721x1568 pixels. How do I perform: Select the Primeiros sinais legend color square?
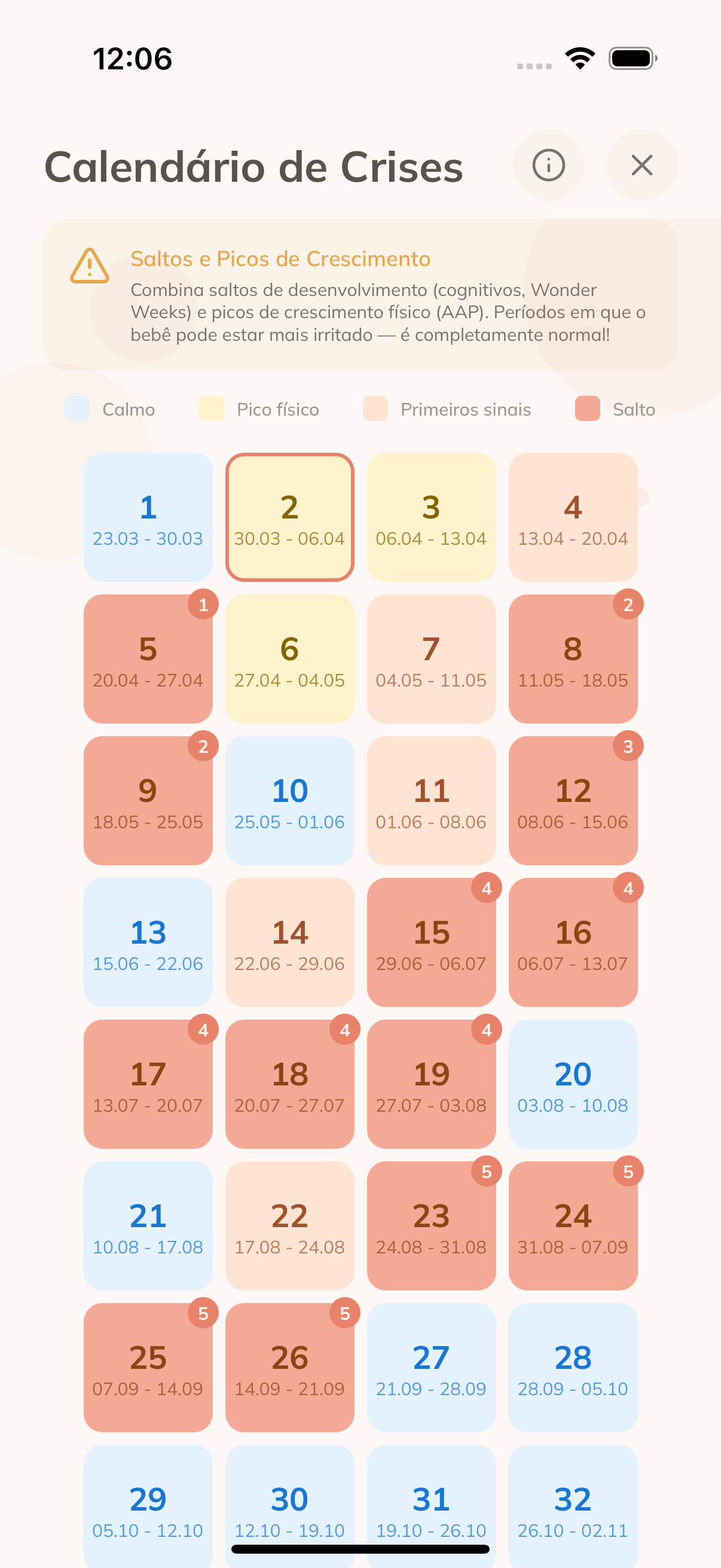click(x=375, y=408)
